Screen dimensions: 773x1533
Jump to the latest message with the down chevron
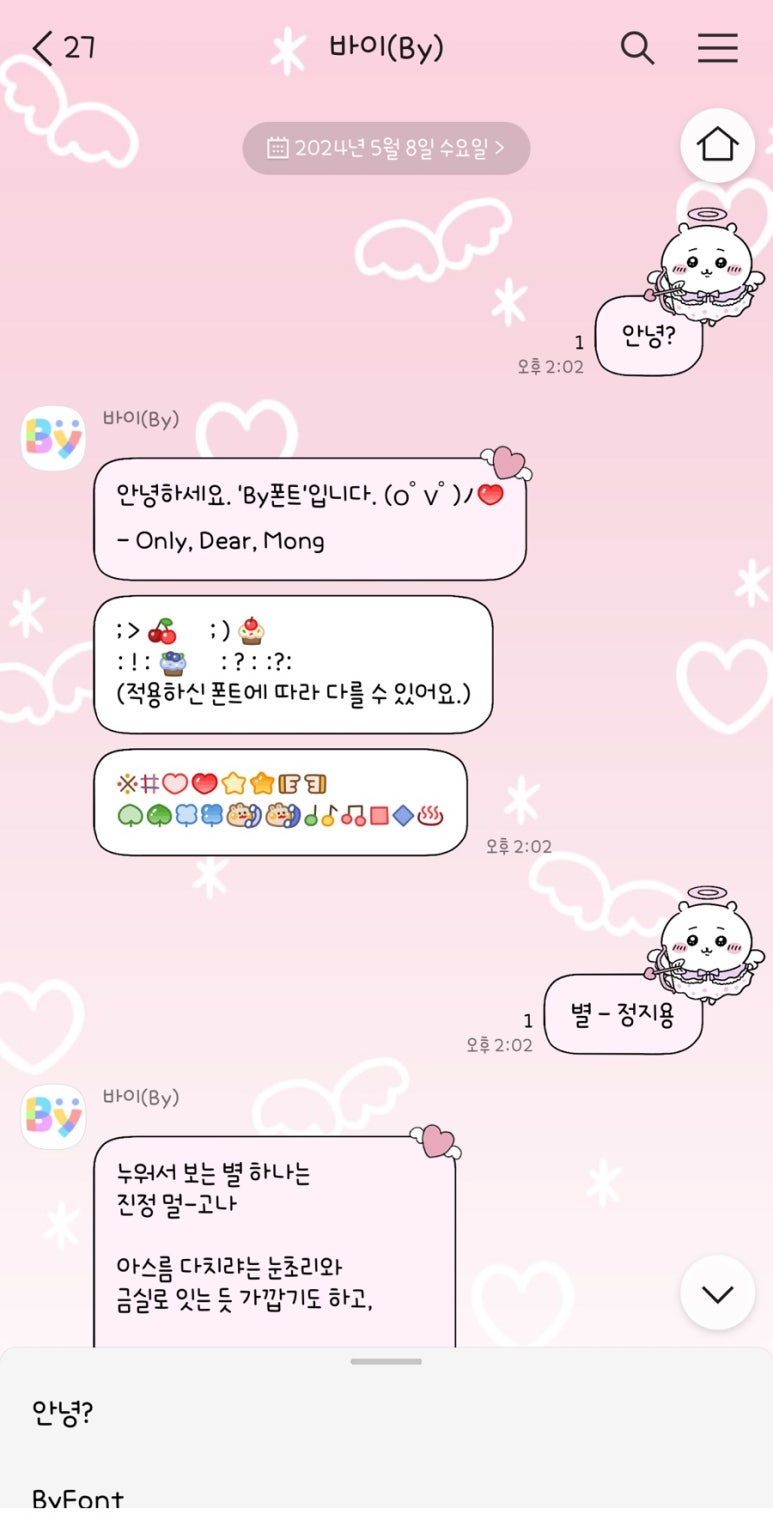pyautogui.click(x=717, y=1293)
